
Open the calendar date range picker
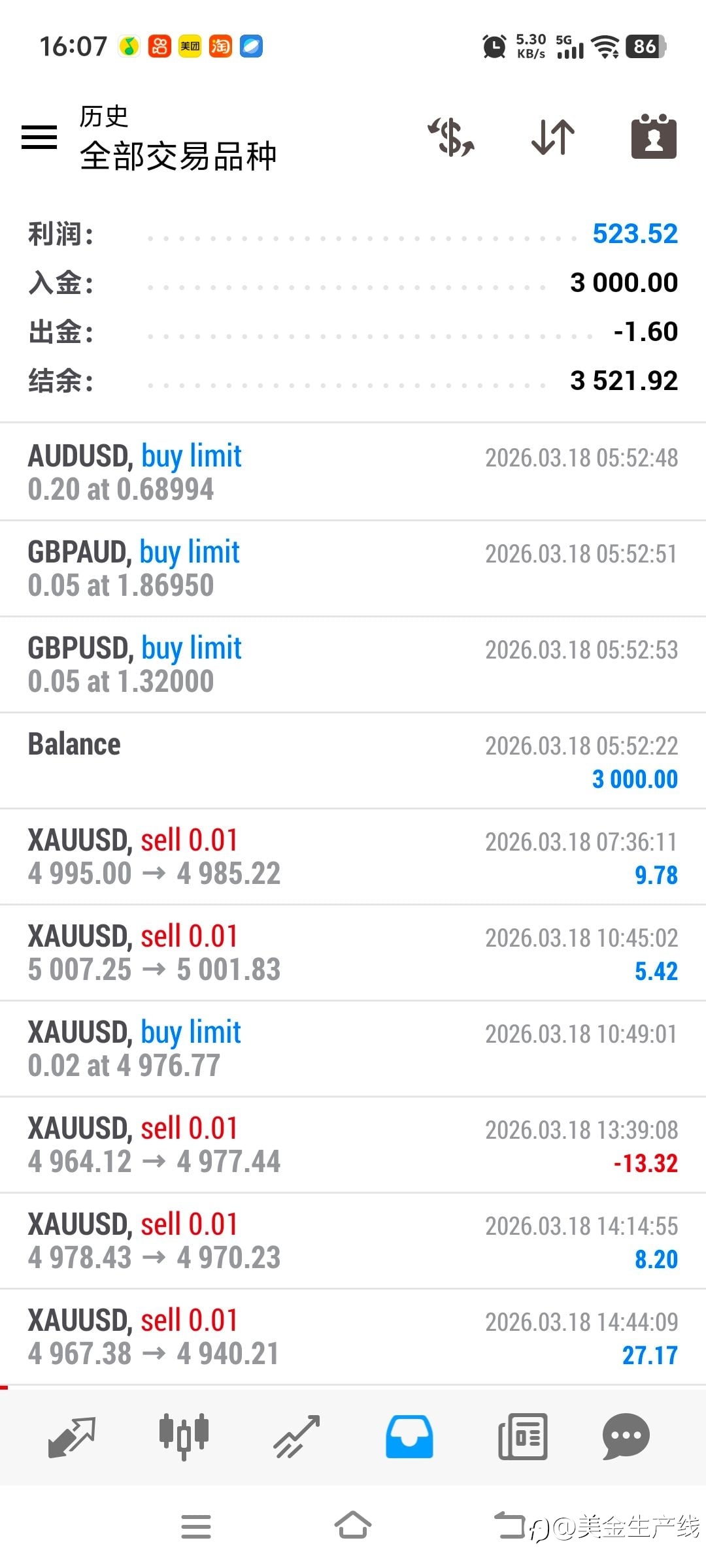point(653,137)
